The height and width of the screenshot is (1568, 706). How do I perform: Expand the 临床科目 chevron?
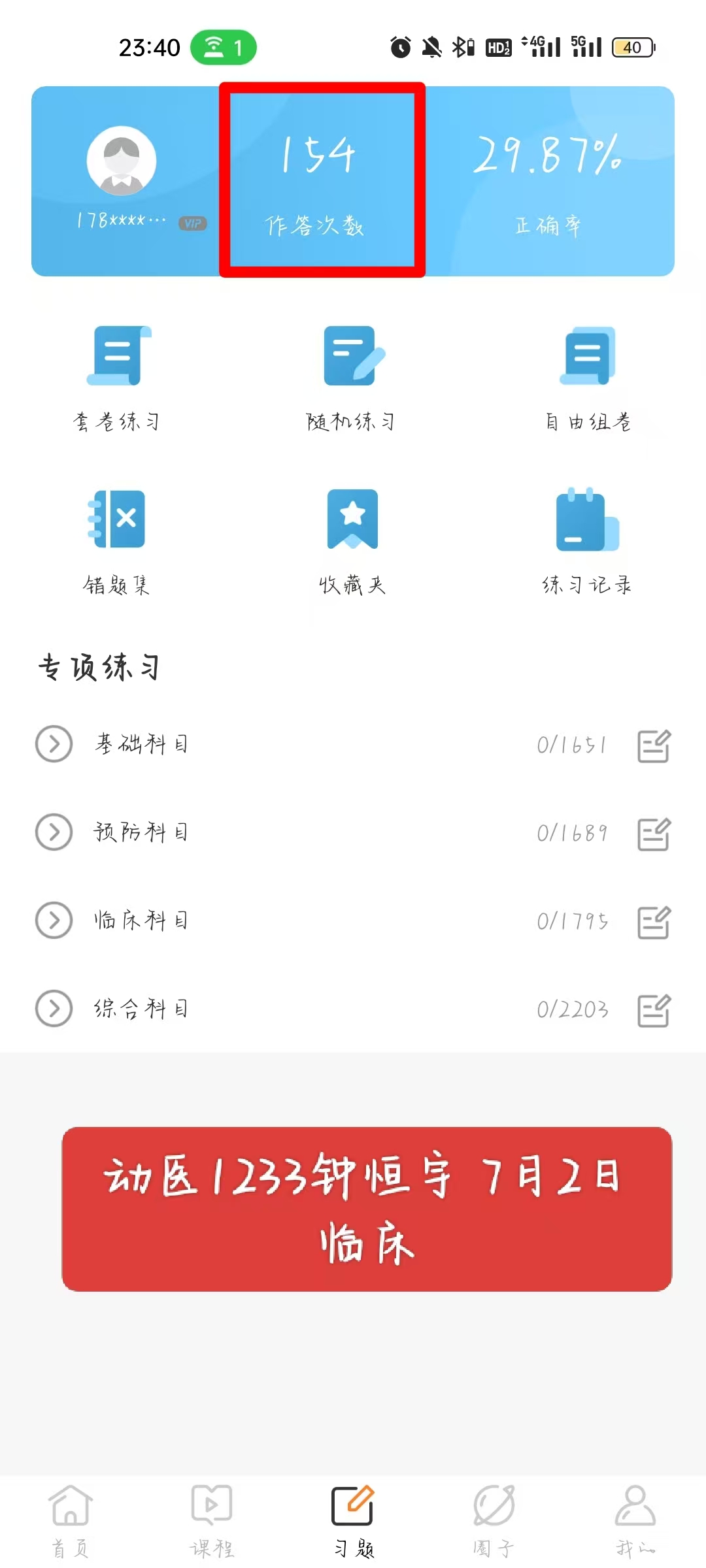[x=54, y=920]
